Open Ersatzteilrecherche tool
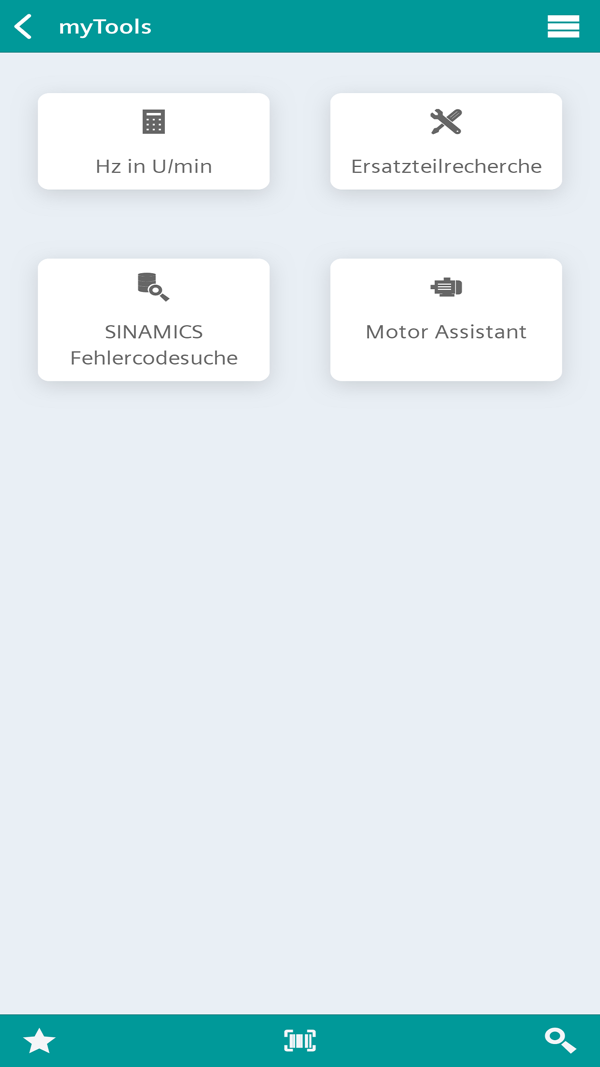Screen dimensions: 600x1067 click(446, 142)
